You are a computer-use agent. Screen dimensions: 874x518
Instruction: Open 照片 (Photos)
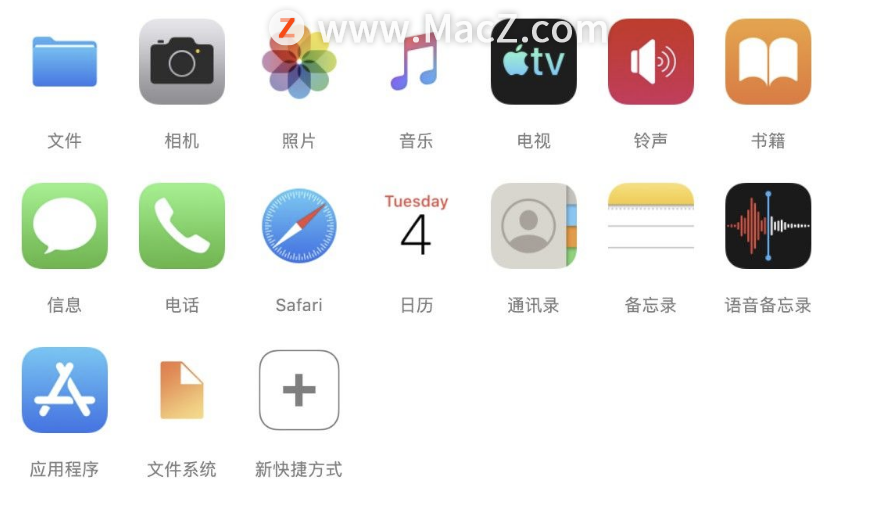point(299,61)
